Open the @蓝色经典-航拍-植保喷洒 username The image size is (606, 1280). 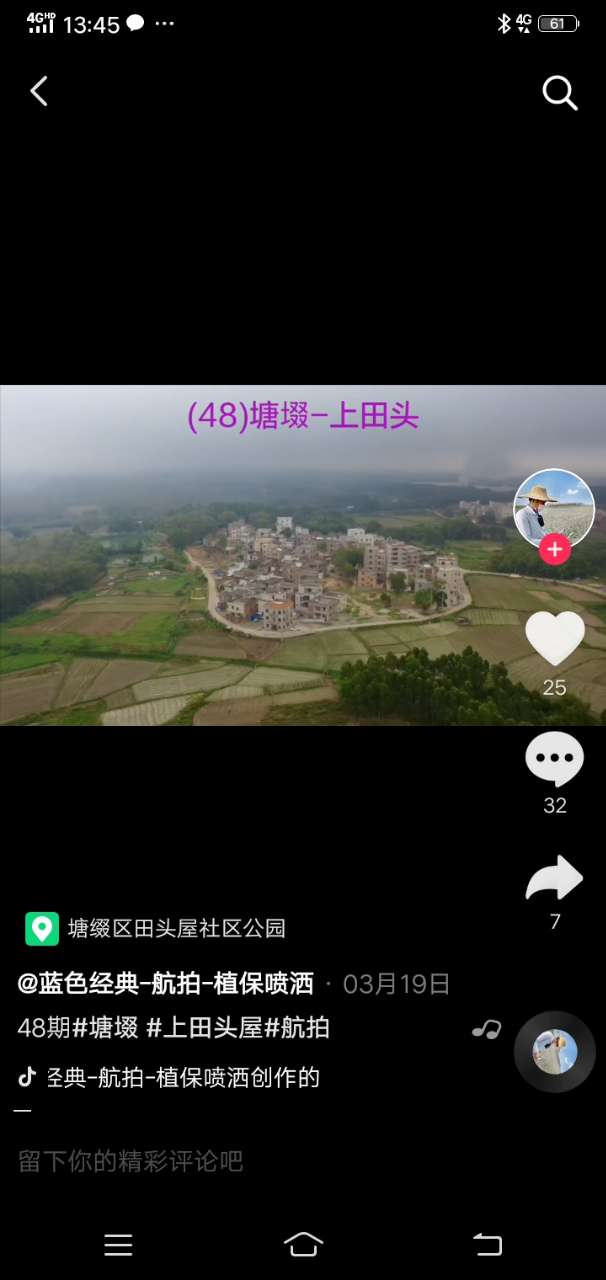[x=166, y=984]
